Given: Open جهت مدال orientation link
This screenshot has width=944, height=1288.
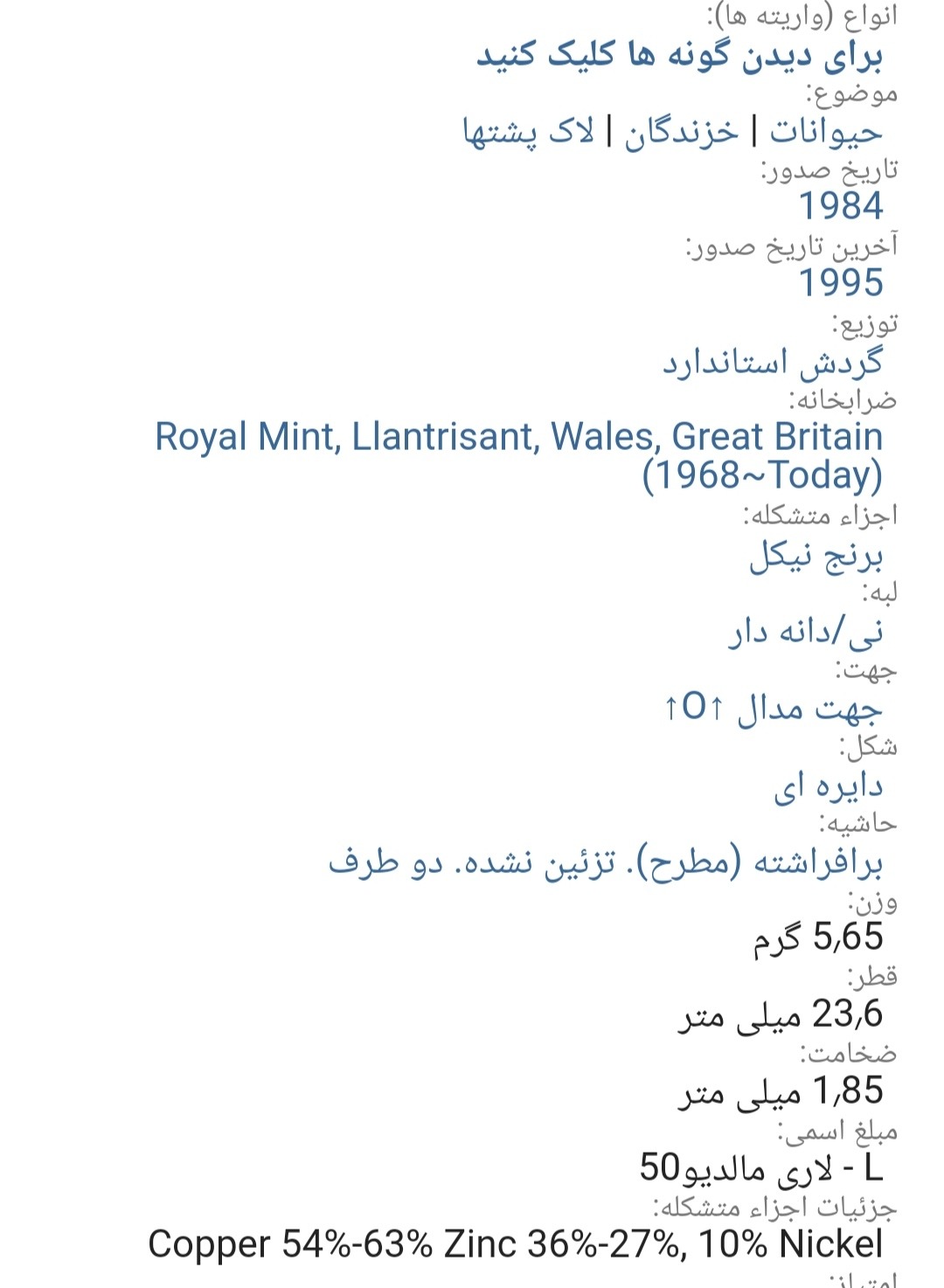Looking at the screenshot, I should coord(774,707).
